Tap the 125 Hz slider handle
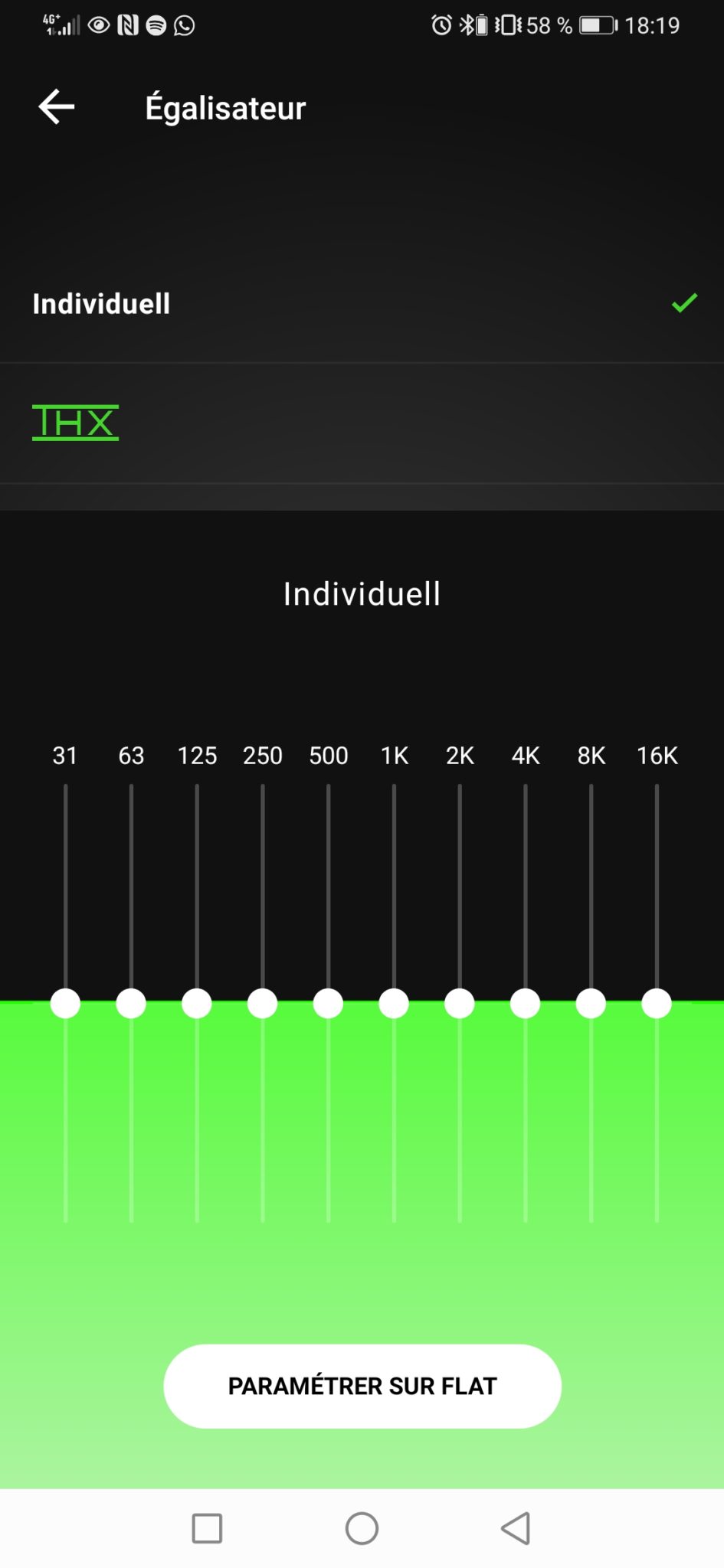The image size is (724, 1568). (x=197, y=1003)
